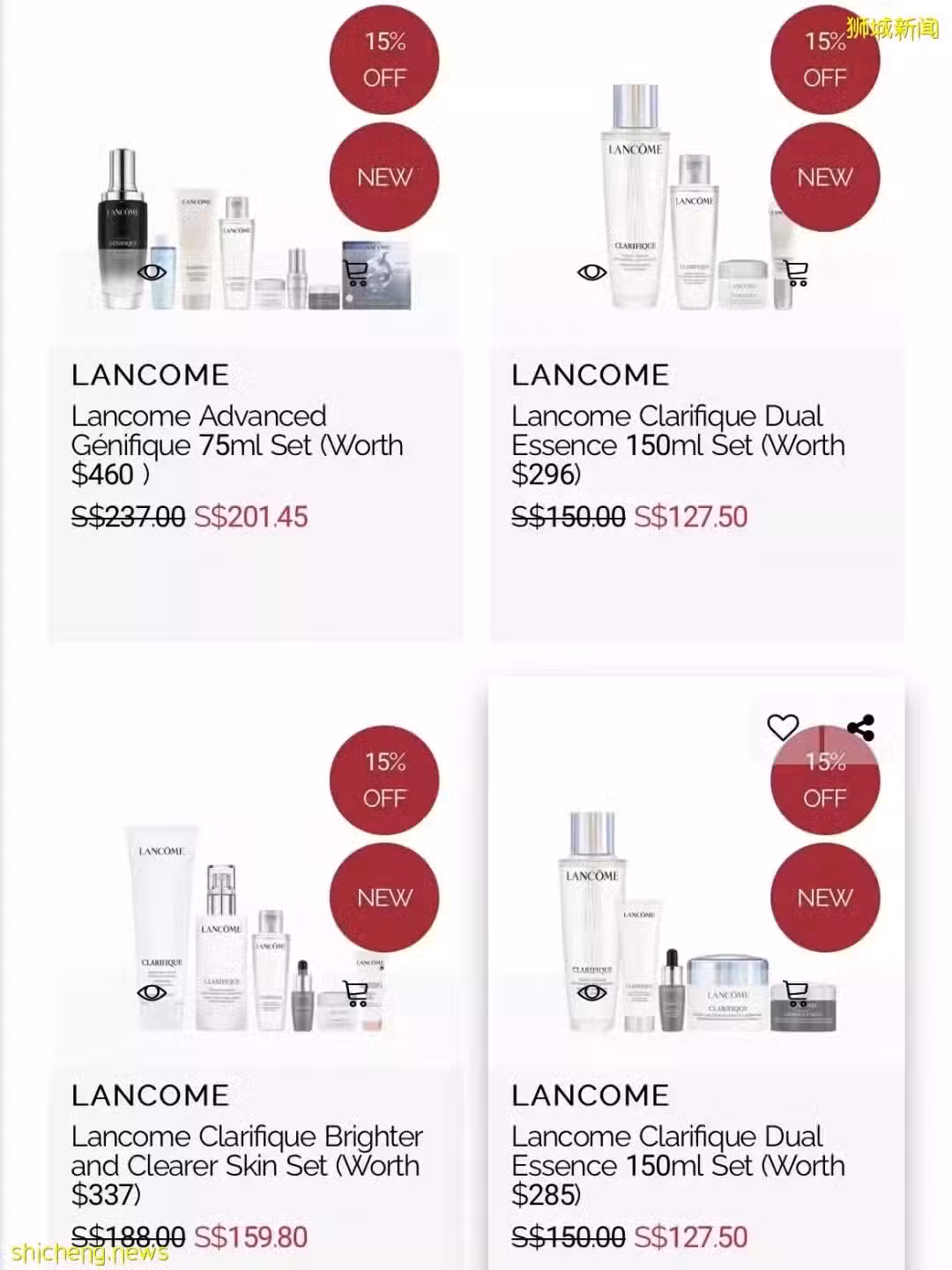The width and height of the screenshot is (952, 1270).
Task: Open Lancome Clarifique Brighter and Clearer Skin Set
Action: [246, 1164]
